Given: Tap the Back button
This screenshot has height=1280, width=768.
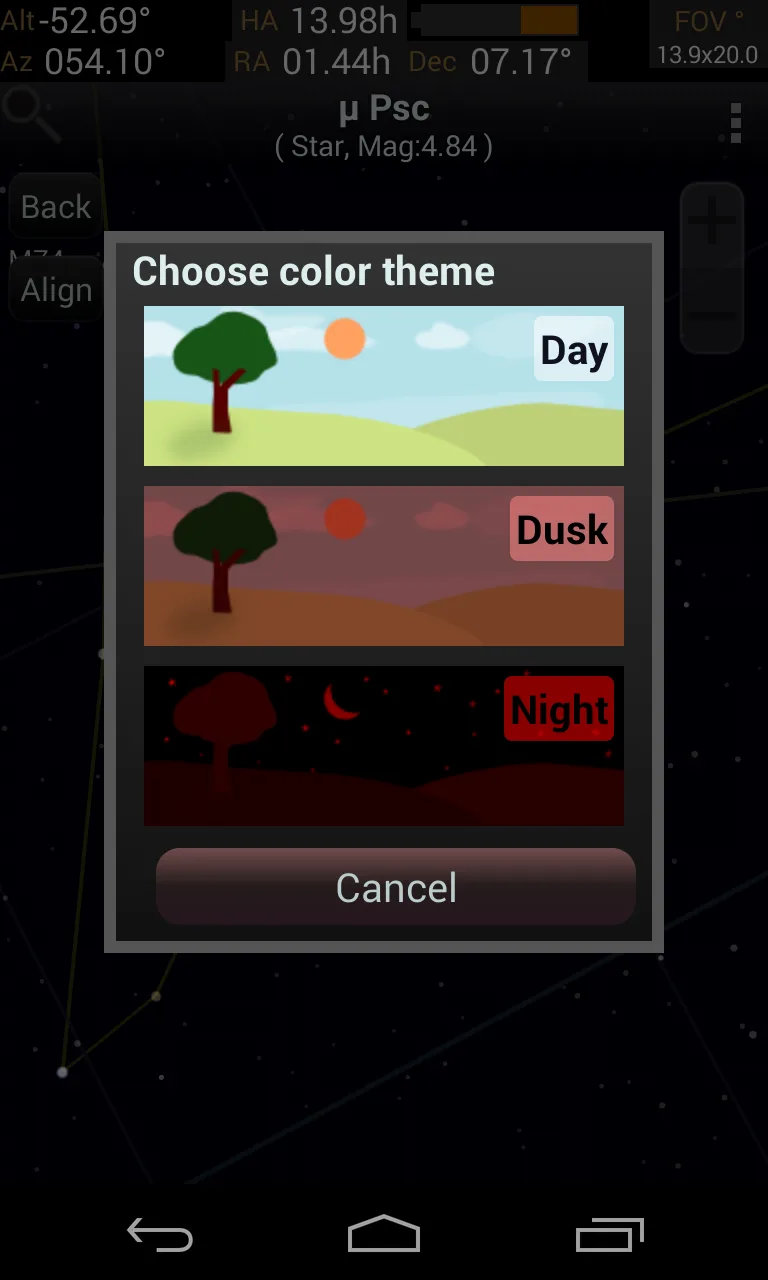Looking at the screenshot, I should click(x=56, y=207).
